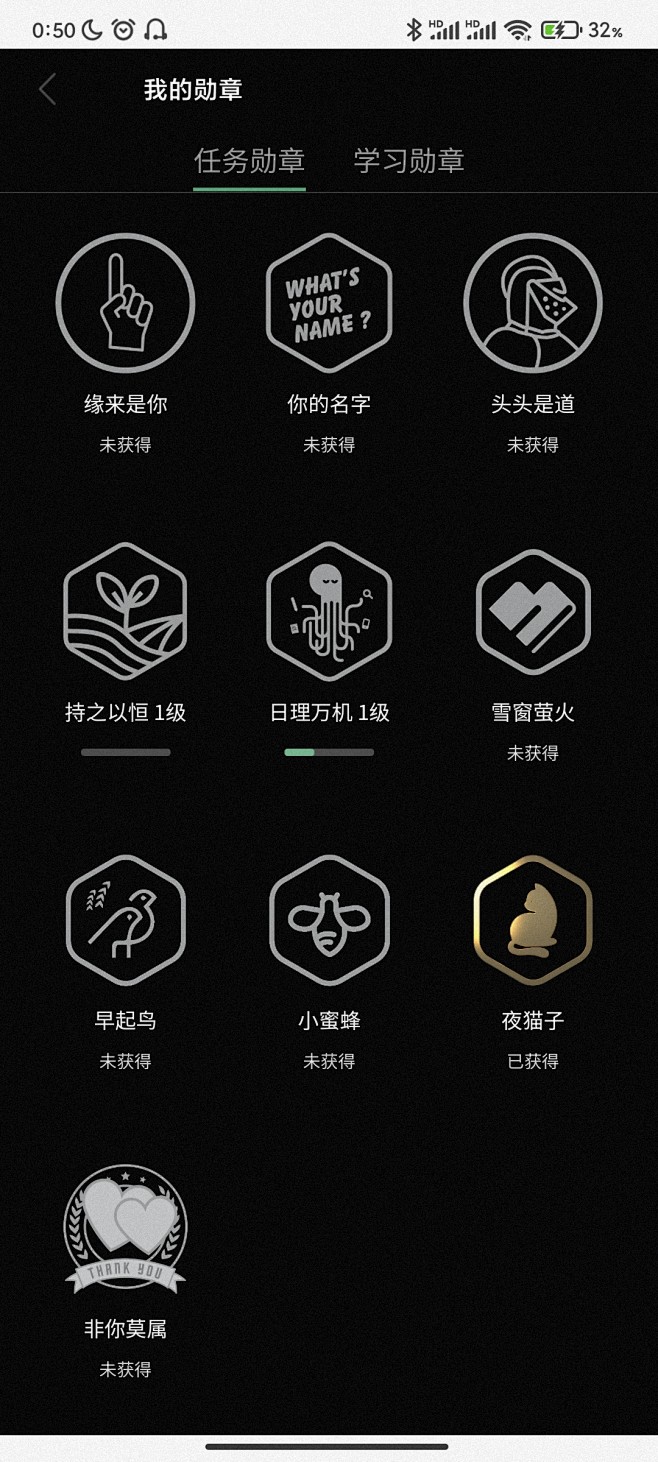Tap the 早起鸟 badge
This screenshot has height=1462, width=658.
pyautogui.click(x=125, y=920)
